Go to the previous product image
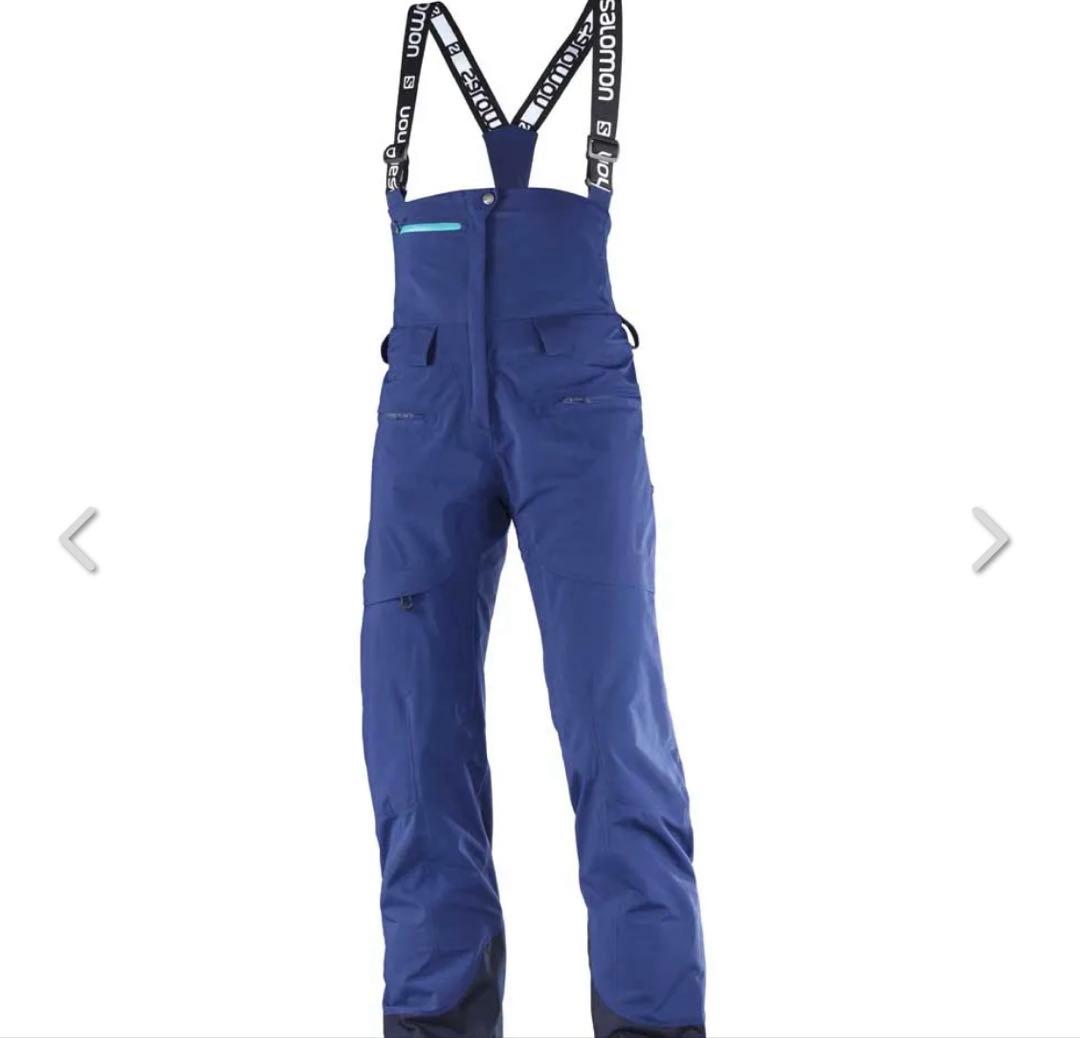 tap(78, 540)
